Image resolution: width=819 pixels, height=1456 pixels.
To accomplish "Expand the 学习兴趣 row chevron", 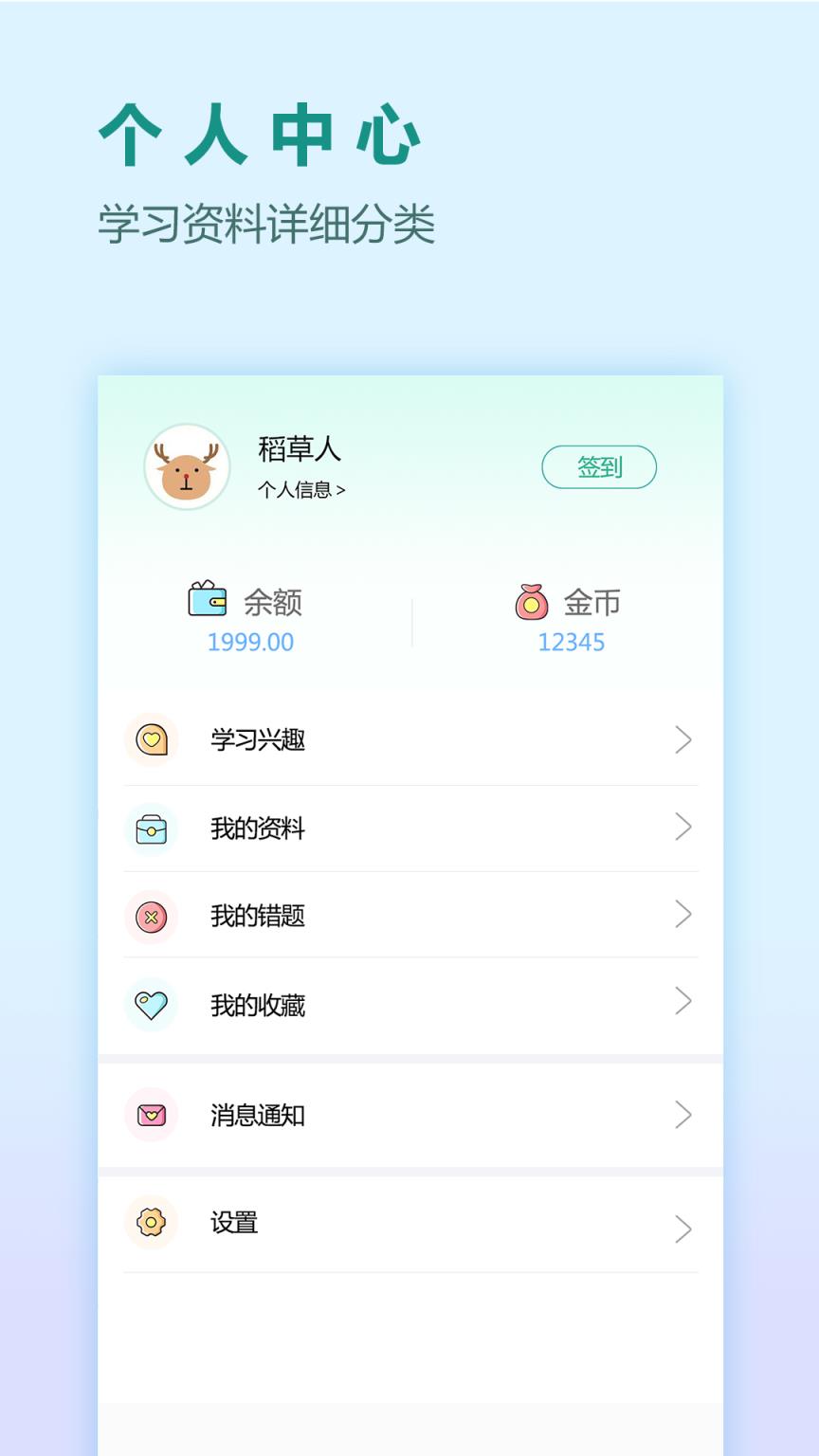I will click(683, 740).
